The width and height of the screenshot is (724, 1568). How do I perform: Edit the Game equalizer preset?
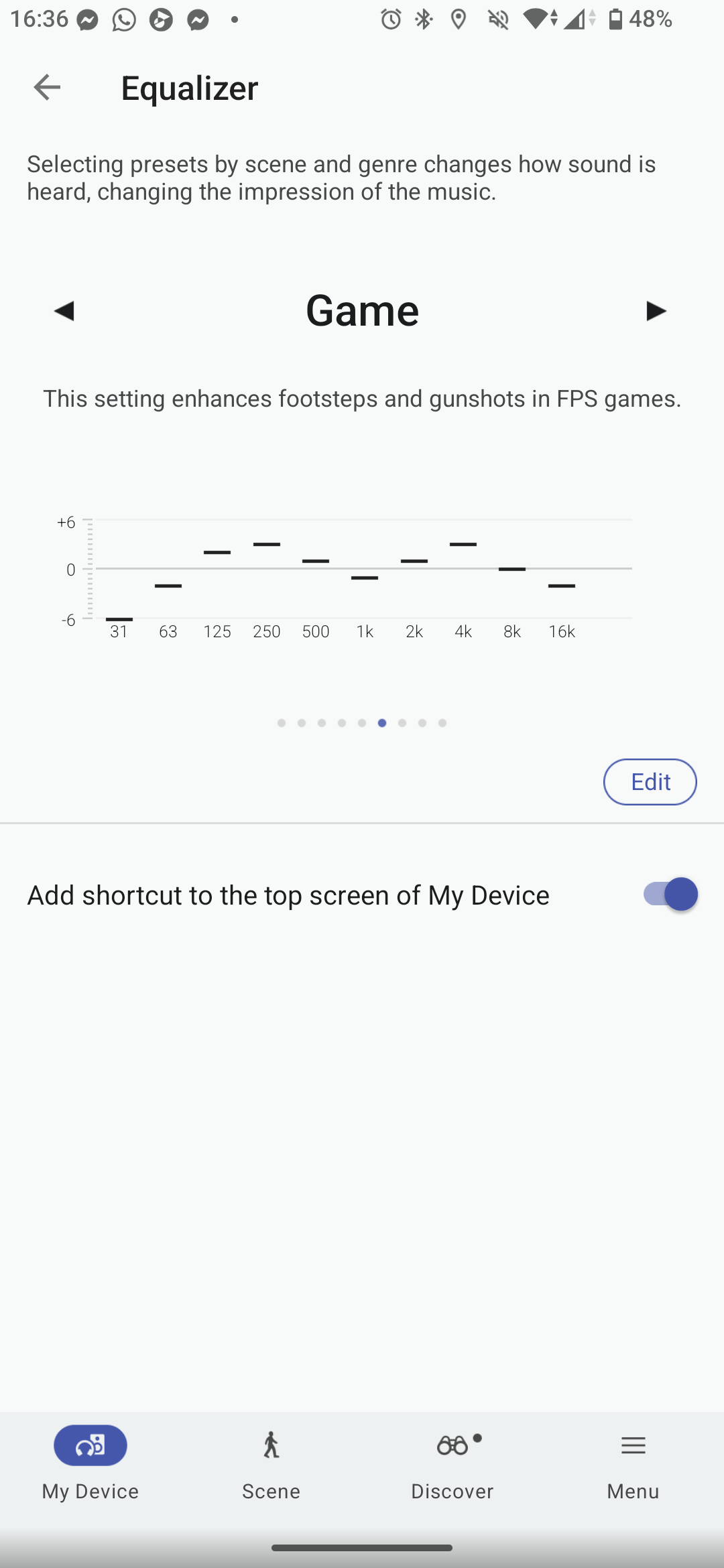point(650,781)
